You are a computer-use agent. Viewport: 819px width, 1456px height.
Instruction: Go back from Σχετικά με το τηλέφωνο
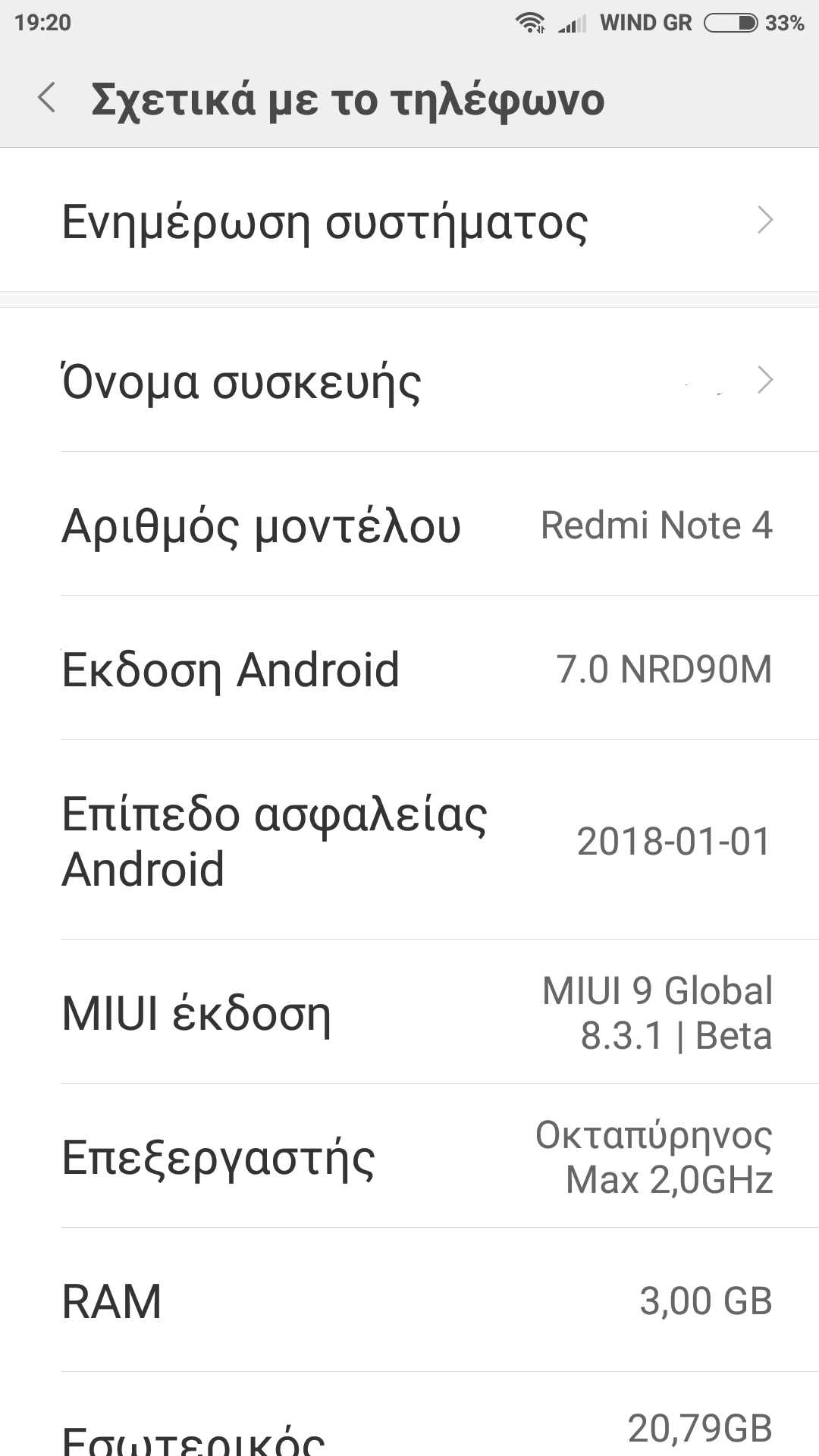(x=47, y=99)
